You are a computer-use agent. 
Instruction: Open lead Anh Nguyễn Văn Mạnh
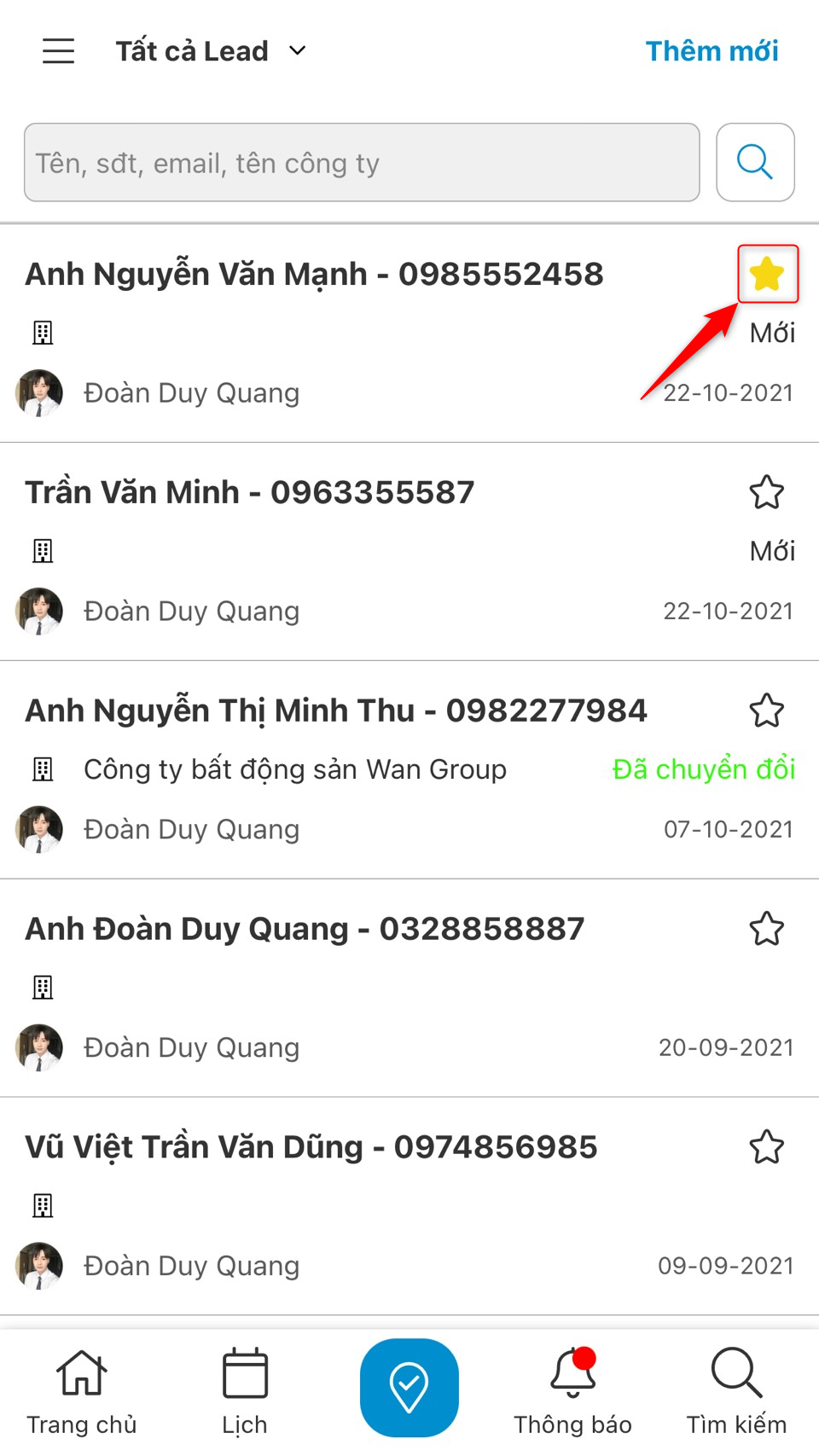click(314, 275)
